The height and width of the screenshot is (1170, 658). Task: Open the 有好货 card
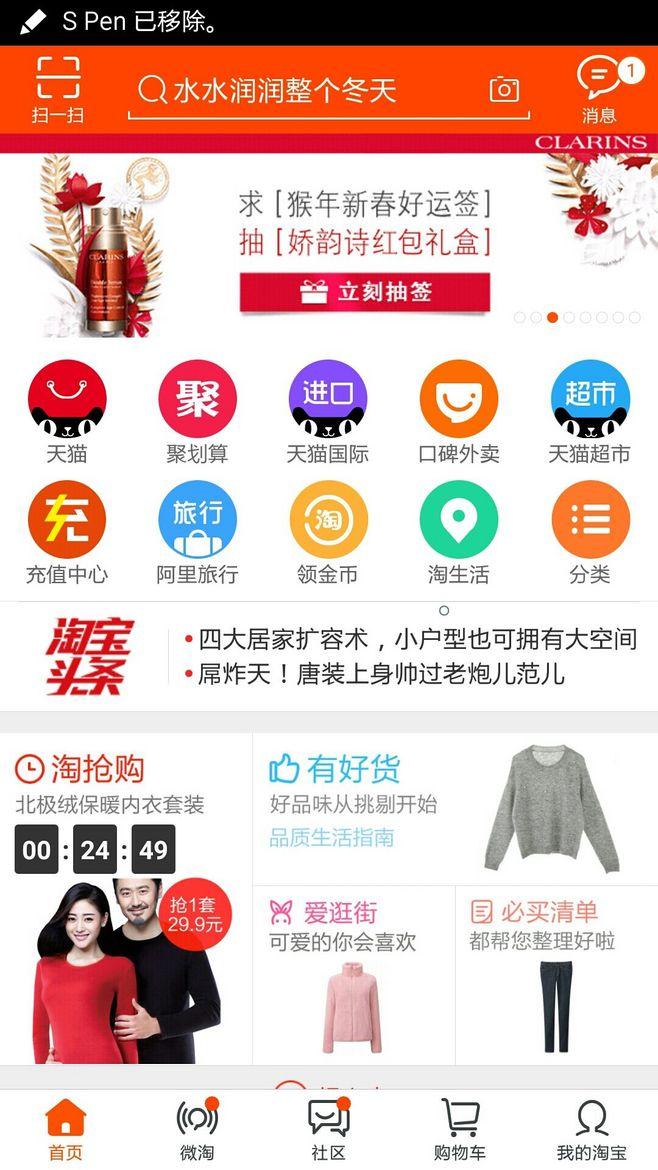pos(455,809)
